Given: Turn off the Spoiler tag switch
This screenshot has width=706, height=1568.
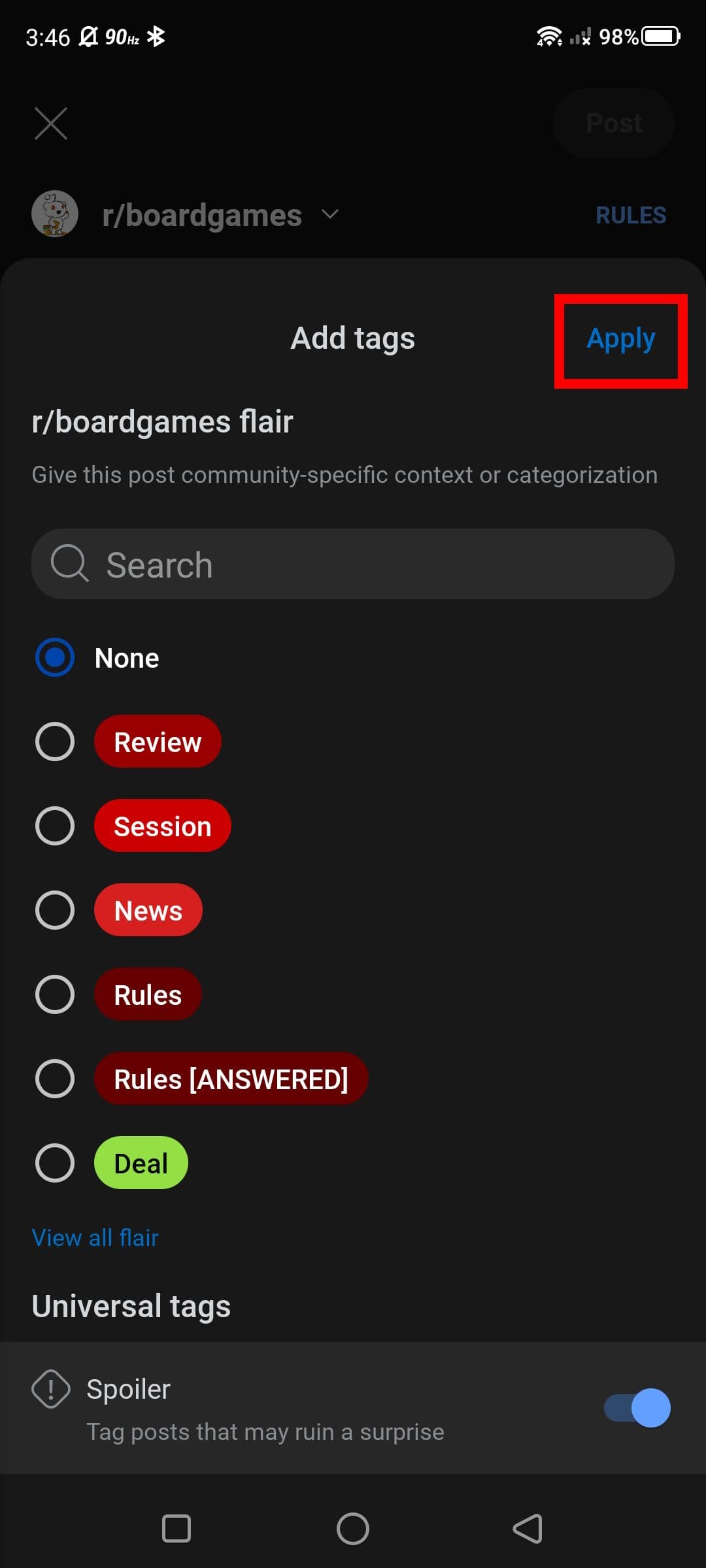Looking at the screenshot, I should (637, 1408).
